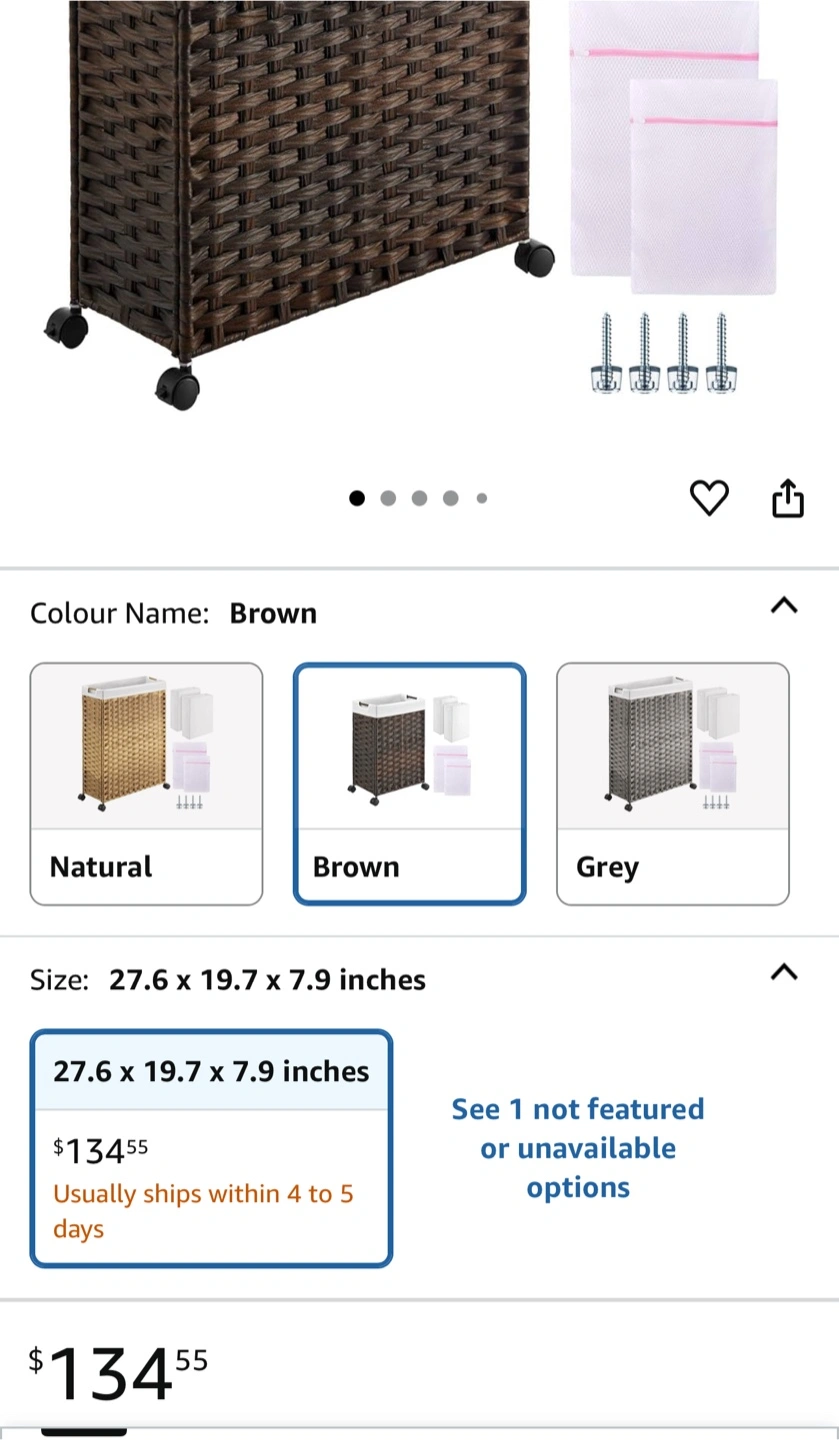This screenshot has height=1440, width=839.
Task: Select the 27.6 x 19.7 x 7.9 inches size
Action: coord(211,1149)
